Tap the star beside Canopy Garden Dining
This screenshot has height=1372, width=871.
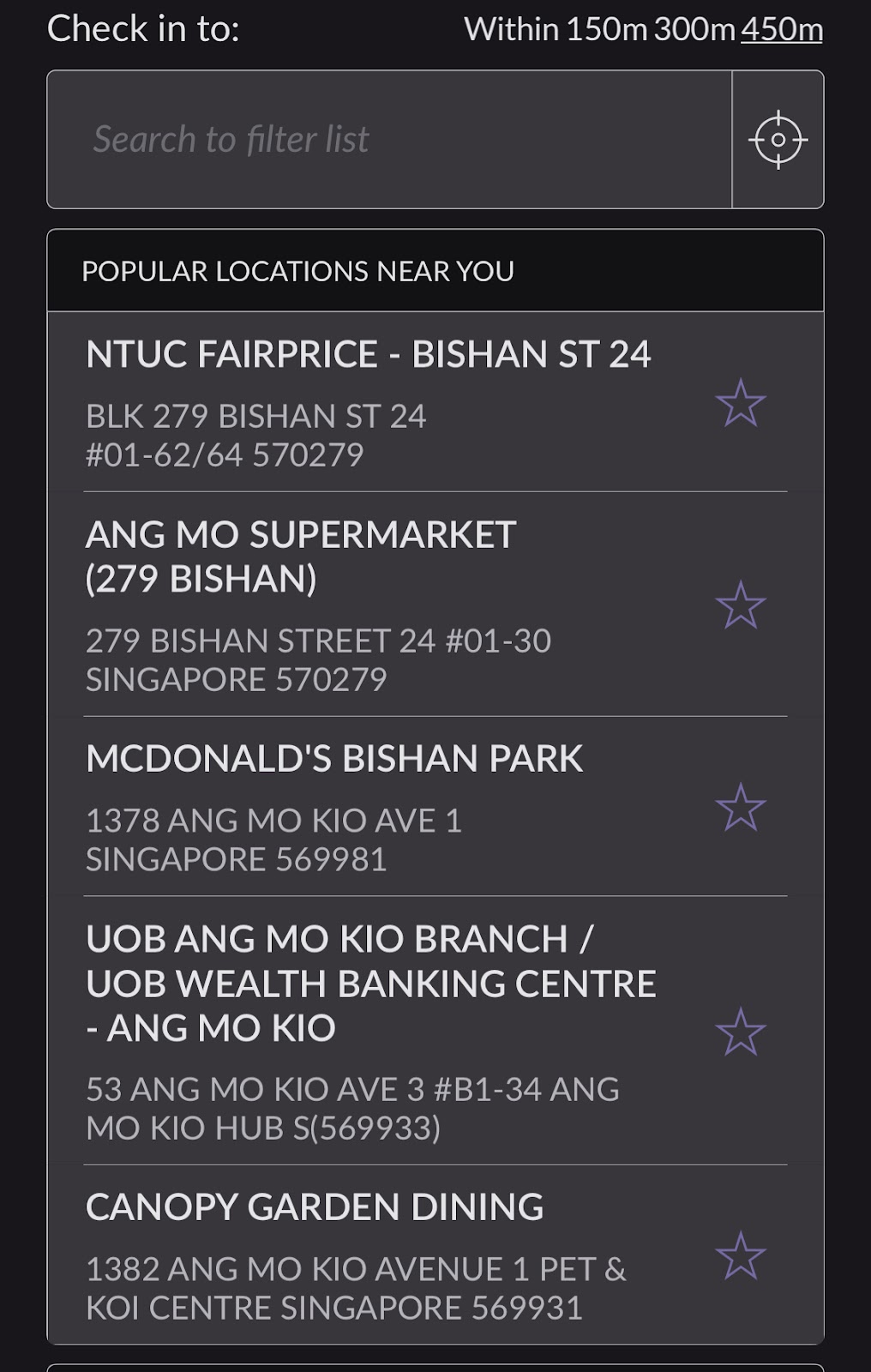[x=741, y=1256]
